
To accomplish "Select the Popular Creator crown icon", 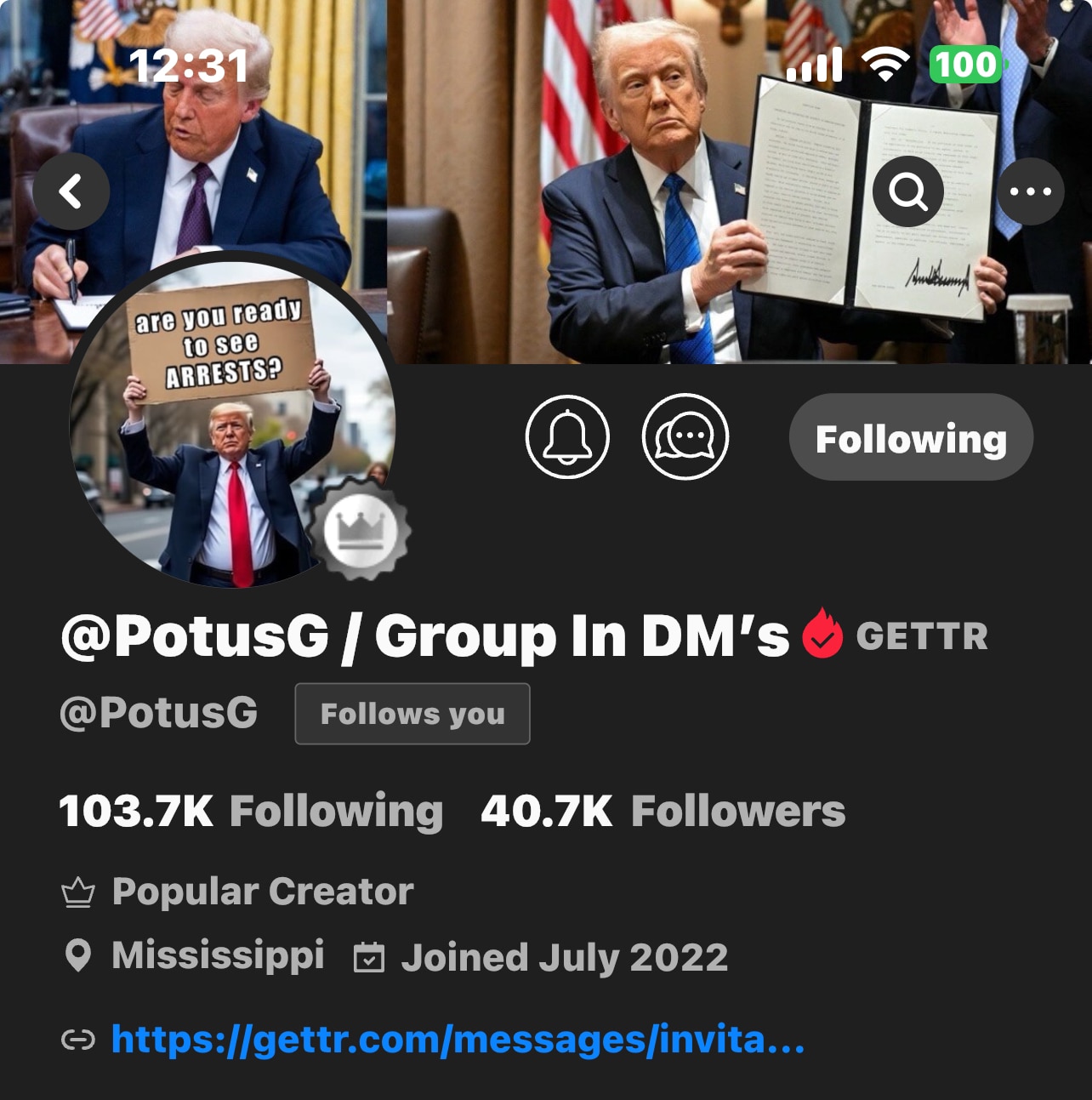I will (77, 892).
